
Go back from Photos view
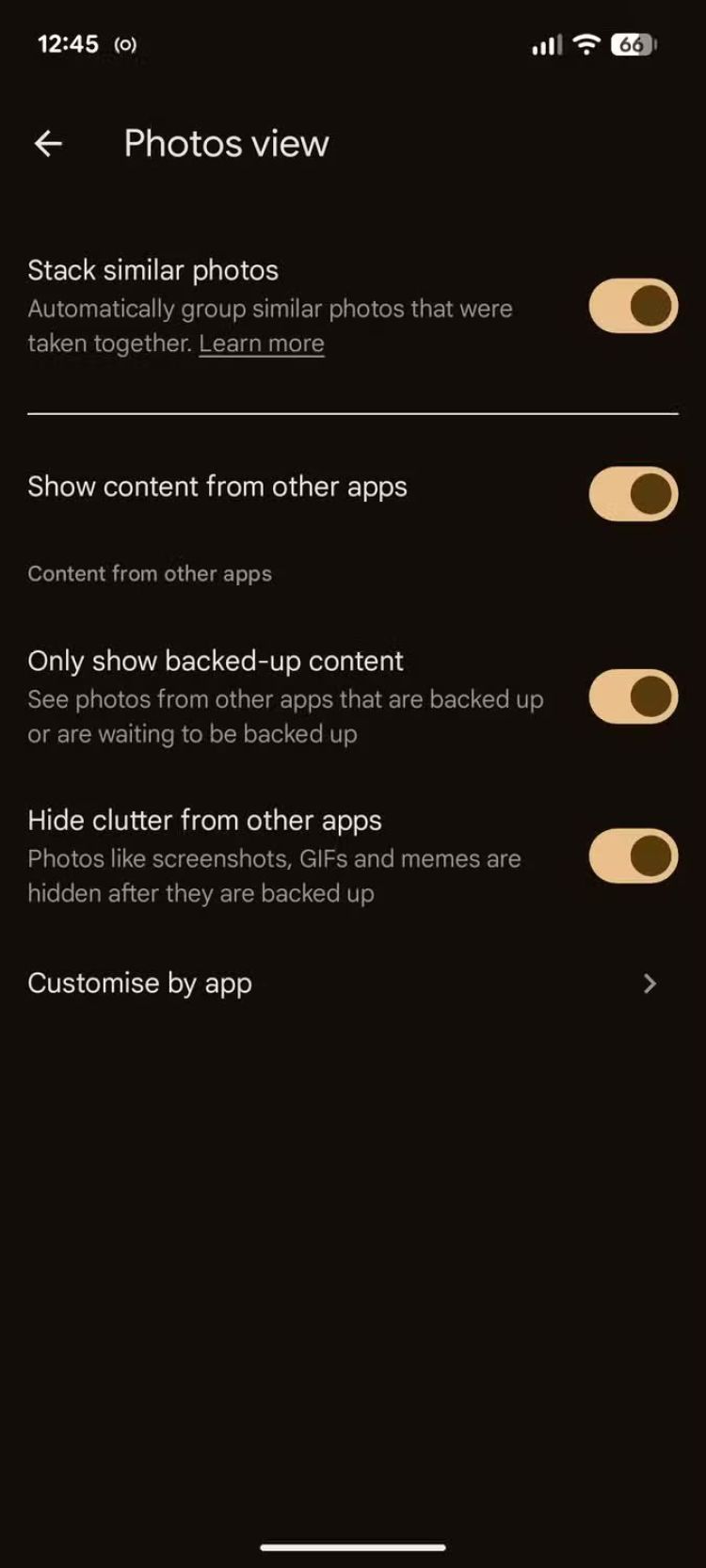click(x=48, y=143)
